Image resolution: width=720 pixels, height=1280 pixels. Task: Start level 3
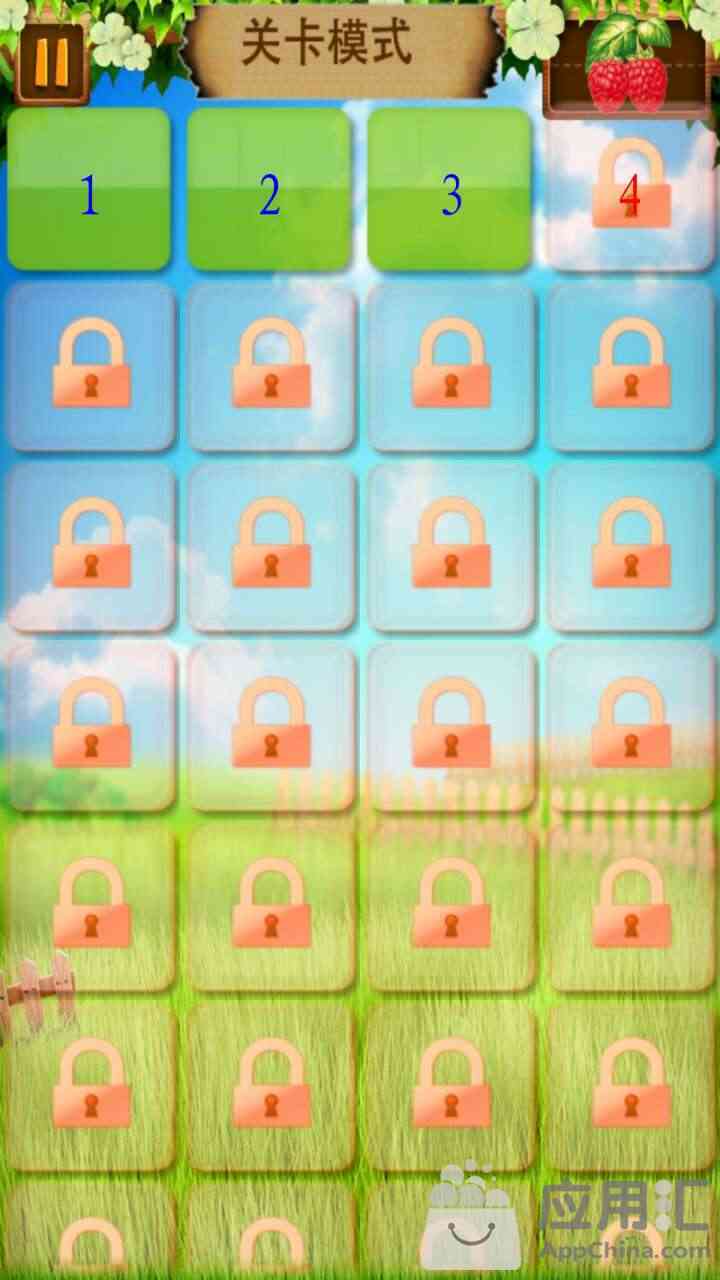(x=450, y=189)
